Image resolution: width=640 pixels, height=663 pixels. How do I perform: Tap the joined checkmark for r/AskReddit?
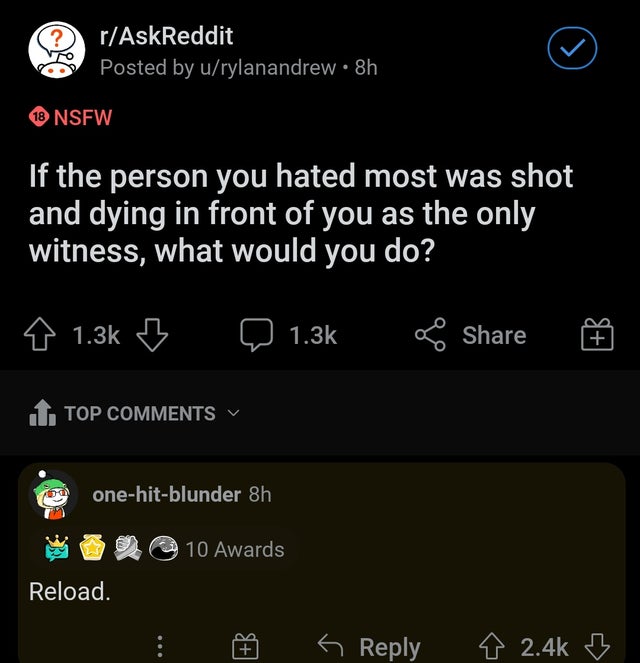pyautogui.click(x=573, y=48)
